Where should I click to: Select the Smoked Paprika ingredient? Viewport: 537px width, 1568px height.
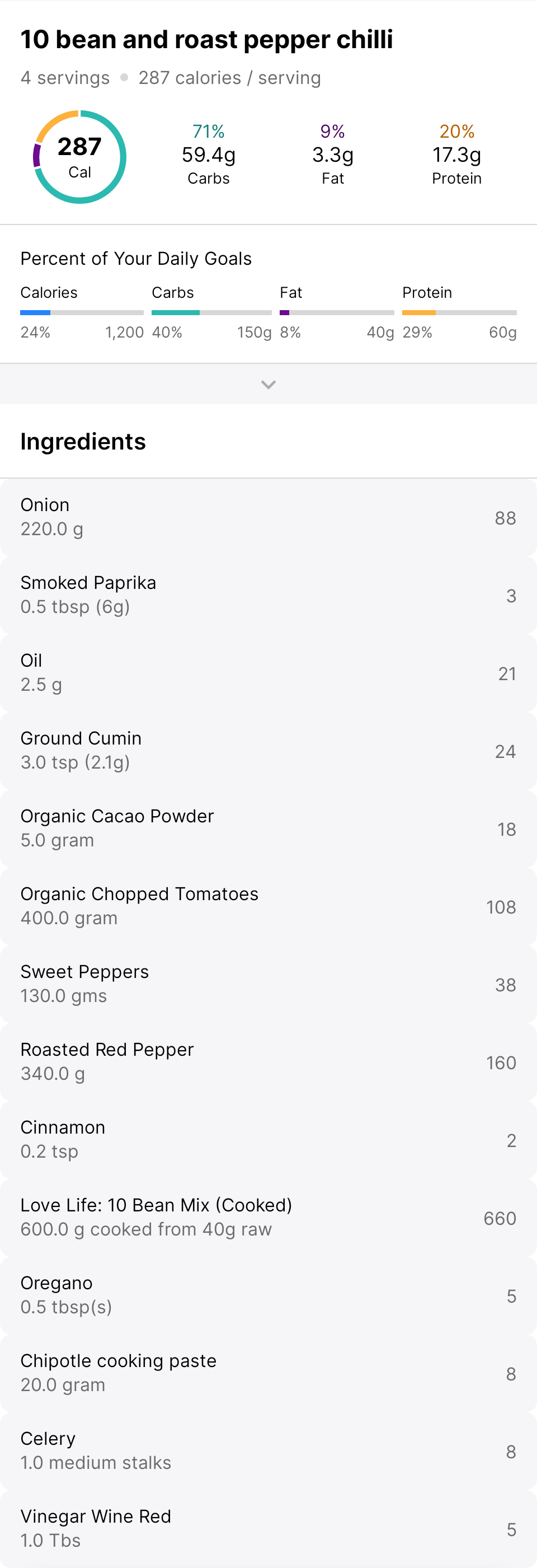(x=268, y=595)
